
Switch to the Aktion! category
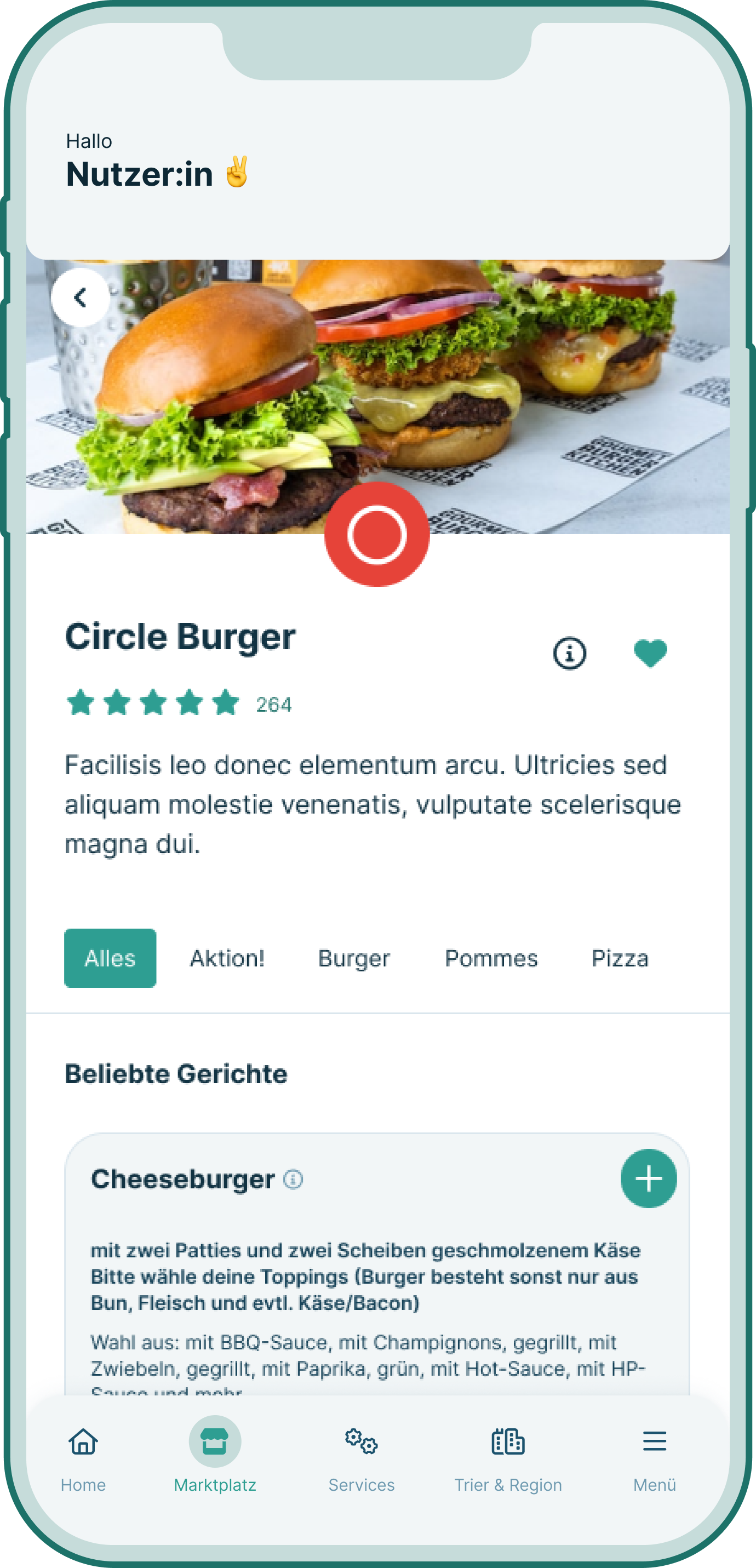tap(227, 958)
